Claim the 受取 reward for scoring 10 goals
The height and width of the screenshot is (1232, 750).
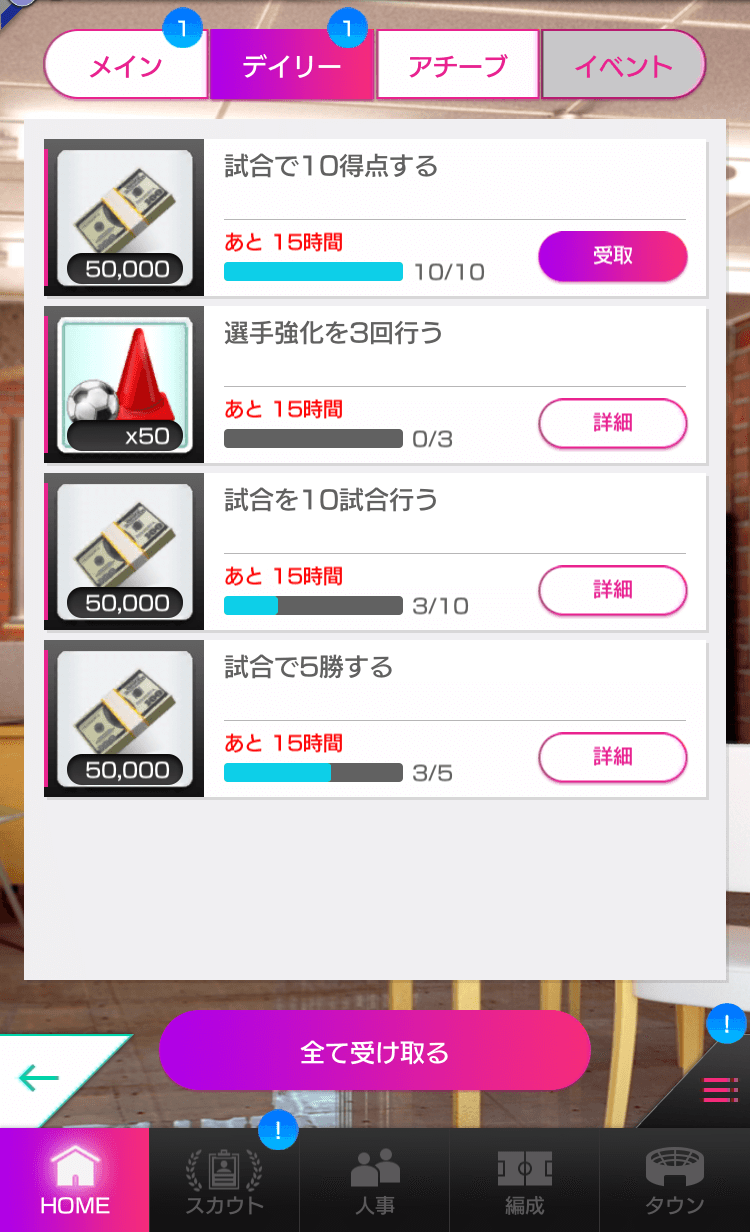click(x=612, y=257)
